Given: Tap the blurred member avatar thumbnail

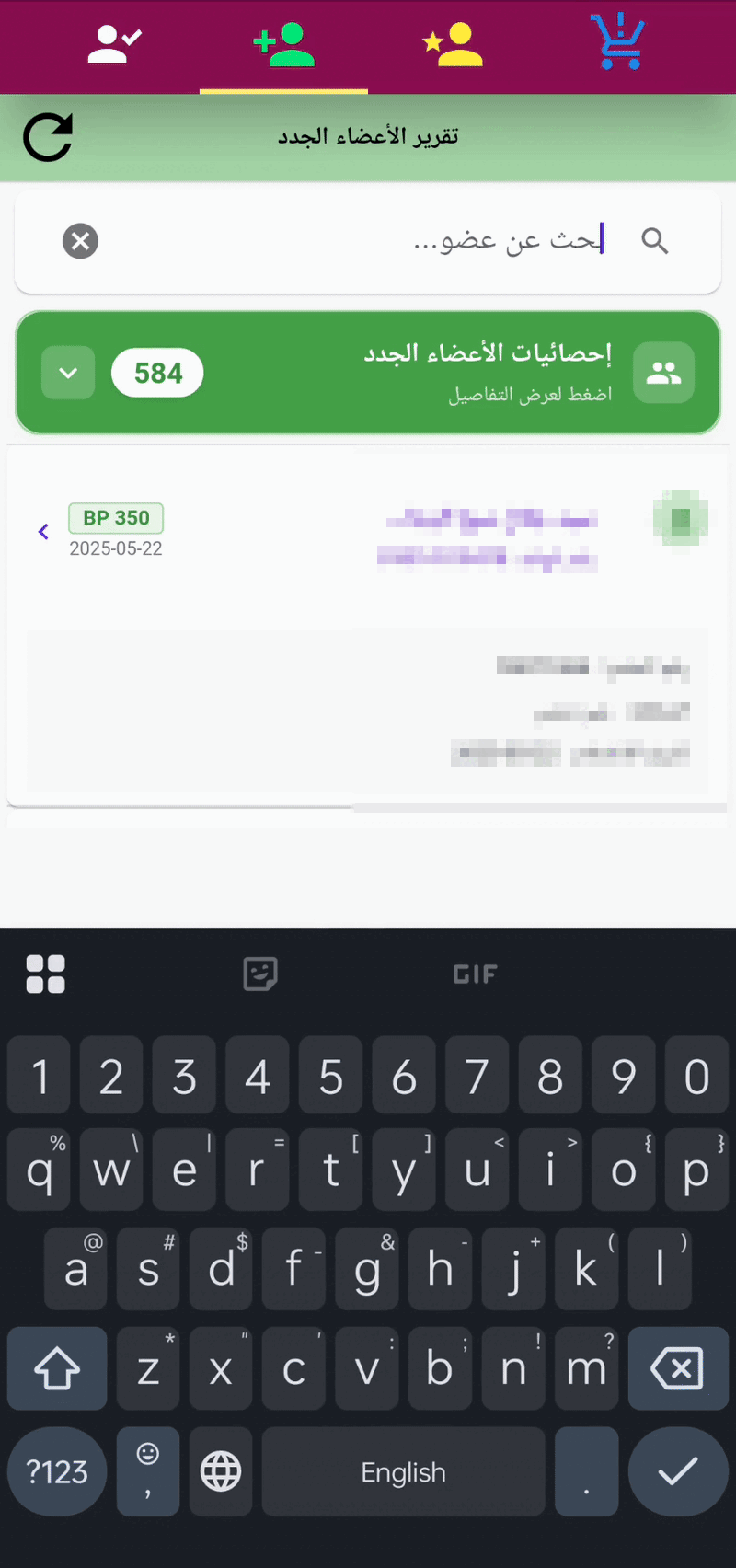Looking at the screenshot, I should click(680, 520).
